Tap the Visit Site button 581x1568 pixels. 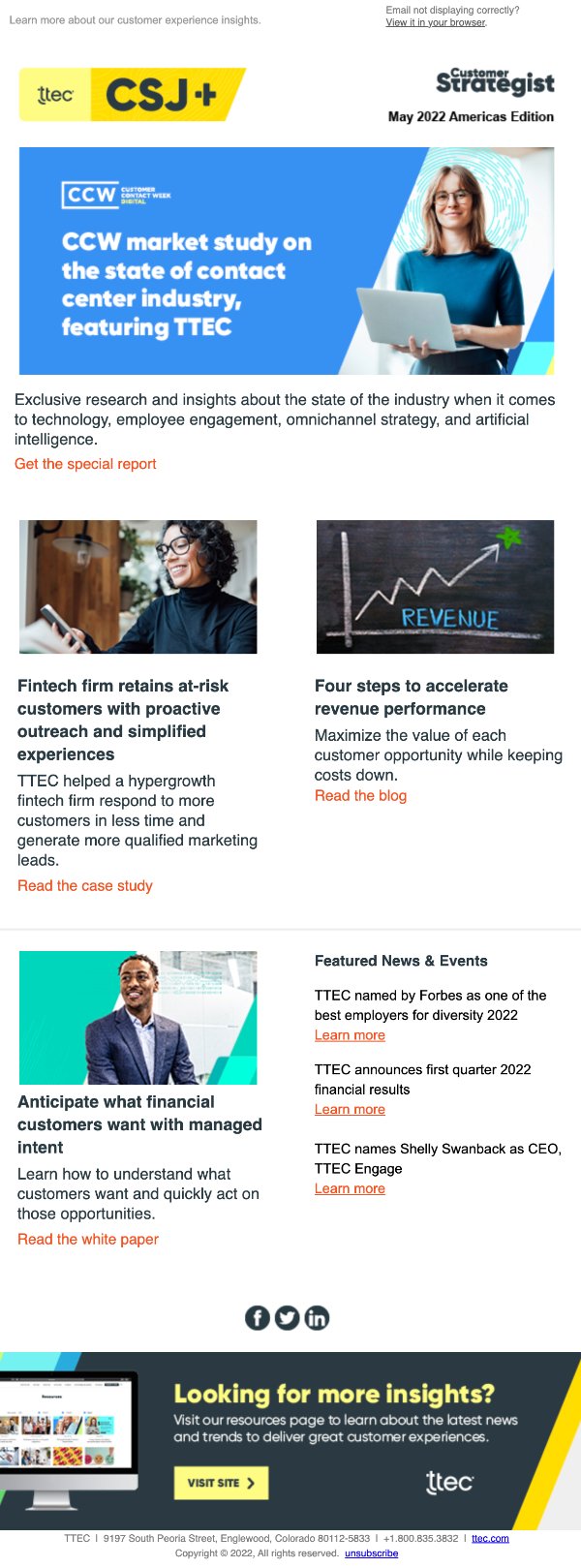221,1483
